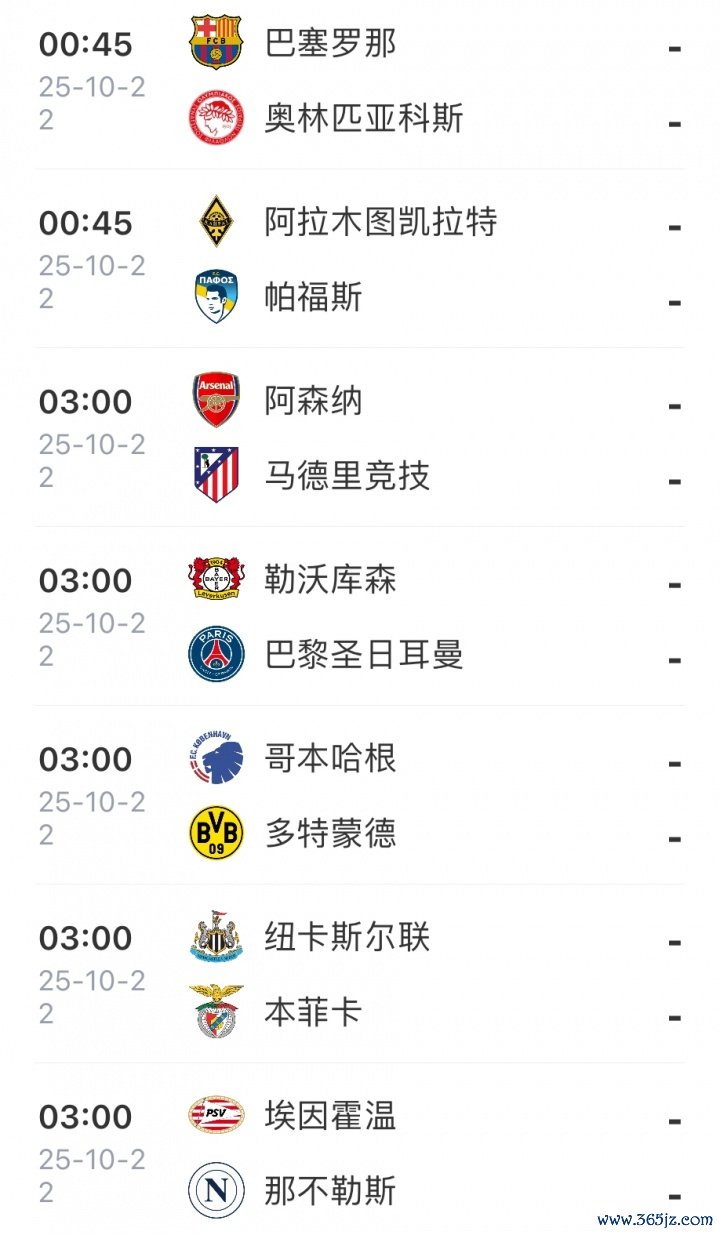Tap the Newcastle United vs Benfica match
Screen dimensions: 720x1235
pyautogui.click(x=360, y=975)
